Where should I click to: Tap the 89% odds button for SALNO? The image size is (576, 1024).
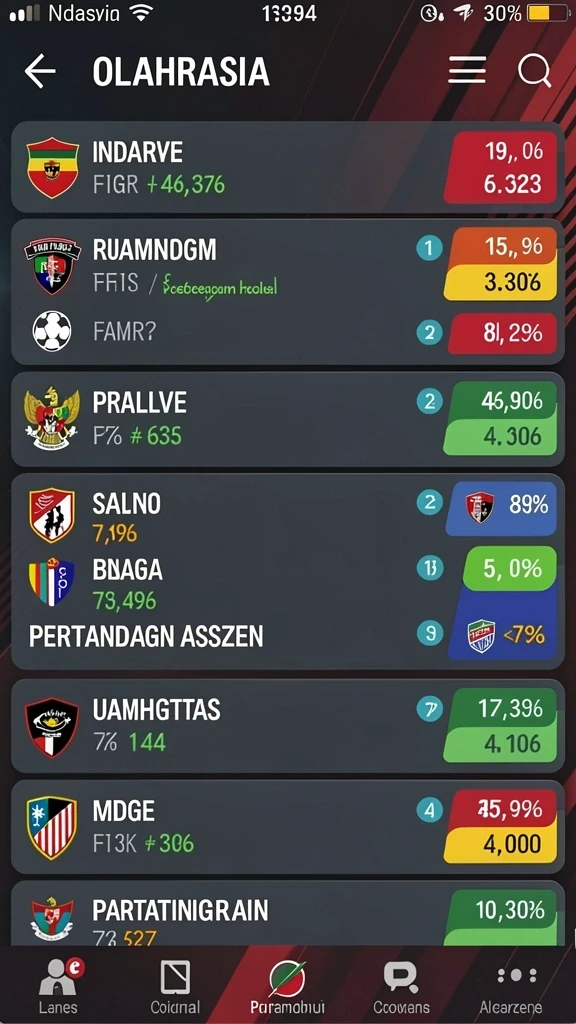coord(502,507)
